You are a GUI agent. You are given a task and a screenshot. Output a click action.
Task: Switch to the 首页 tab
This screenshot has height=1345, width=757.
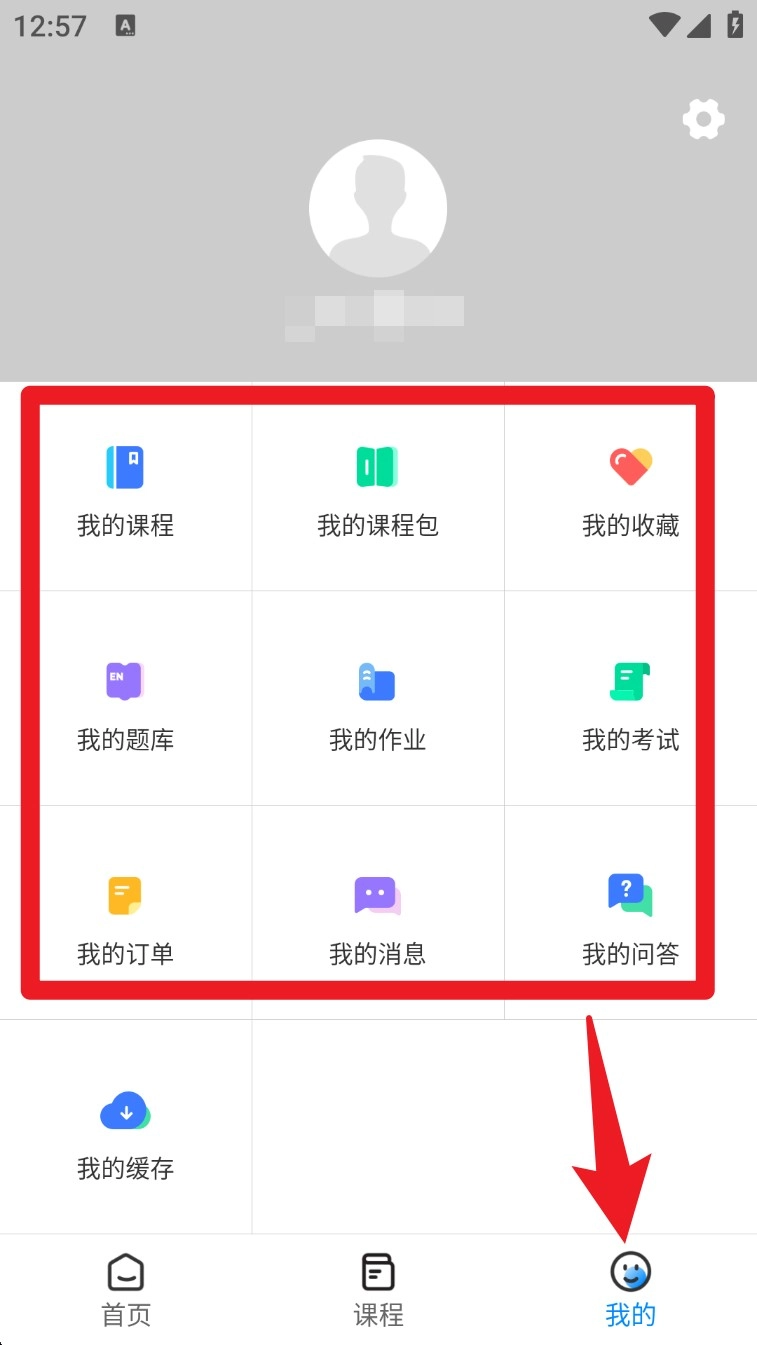(x=126, y=1290)
